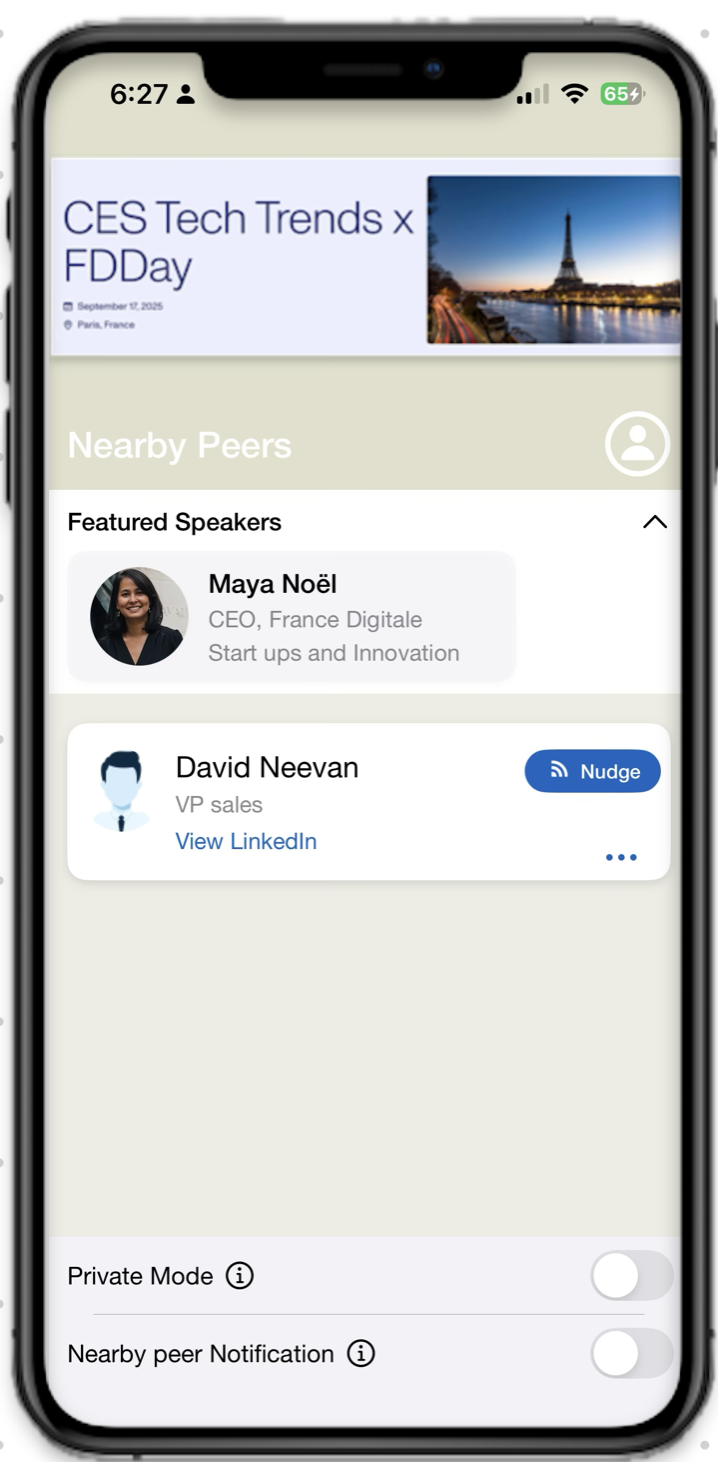Open Maya Noël's speaker card
The image size is (718, 1462).
coord(291,617)
